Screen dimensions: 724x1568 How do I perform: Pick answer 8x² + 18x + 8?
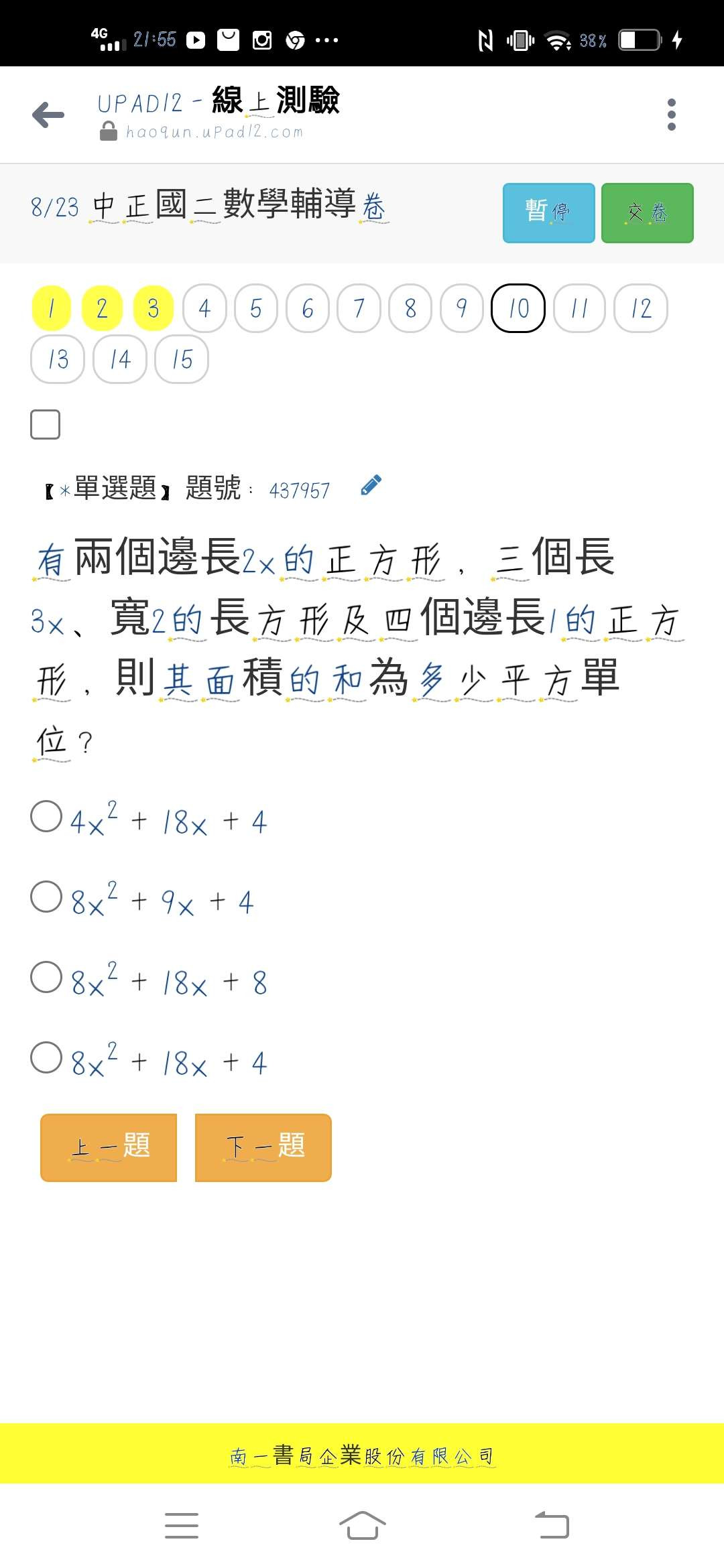coord(46,977)
